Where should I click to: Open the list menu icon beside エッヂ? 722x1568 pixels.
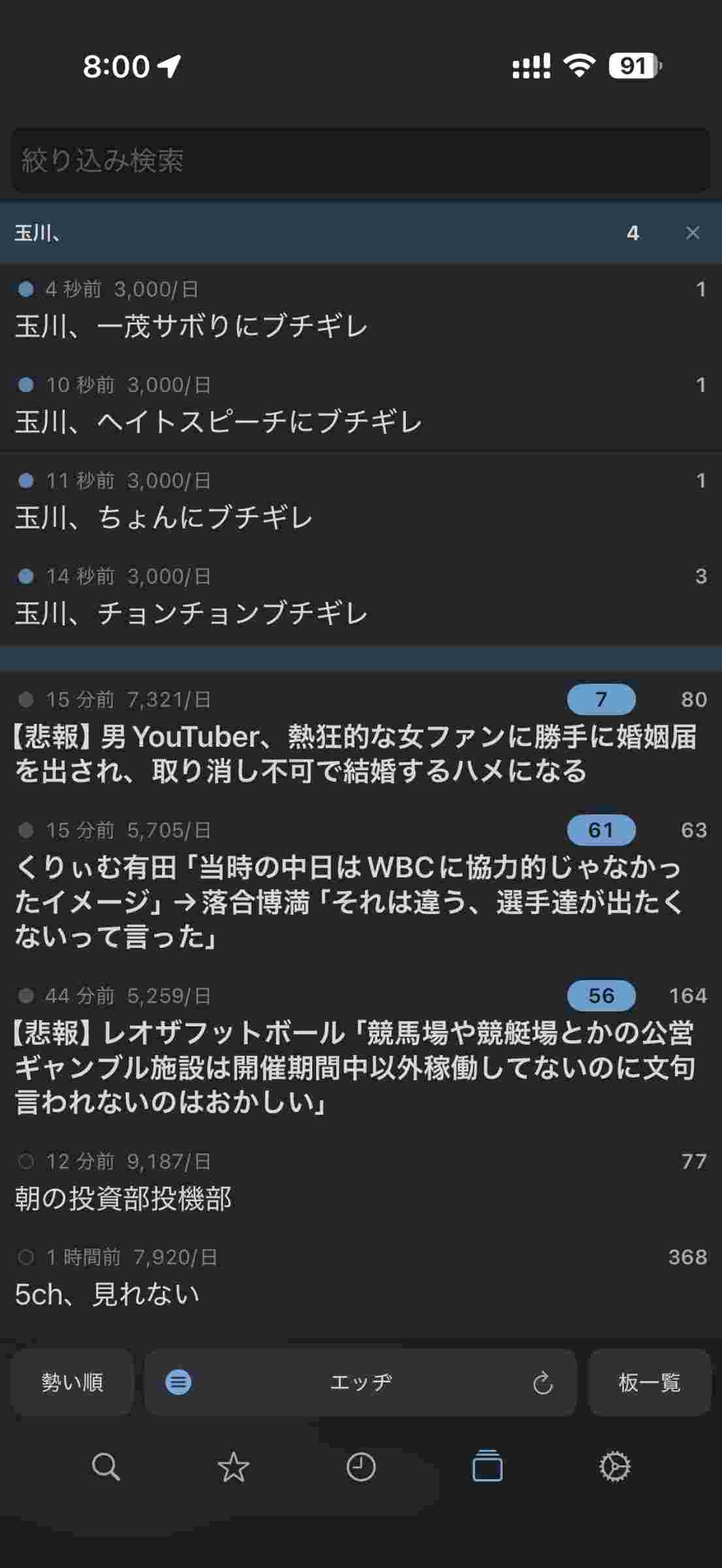coord(178,1382)
